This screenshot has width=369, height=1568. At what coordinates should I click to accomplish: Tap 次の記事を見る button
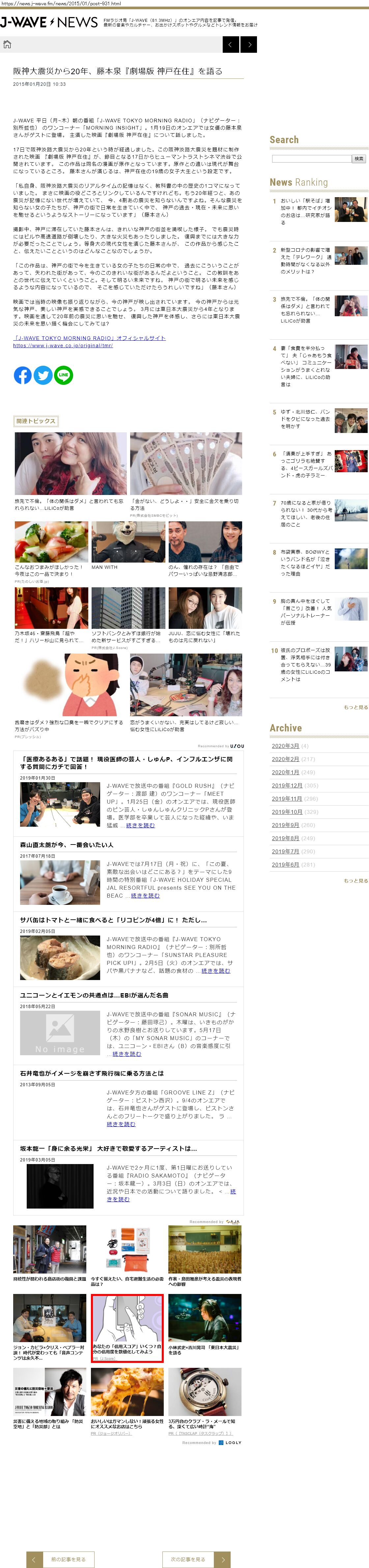188,1559
